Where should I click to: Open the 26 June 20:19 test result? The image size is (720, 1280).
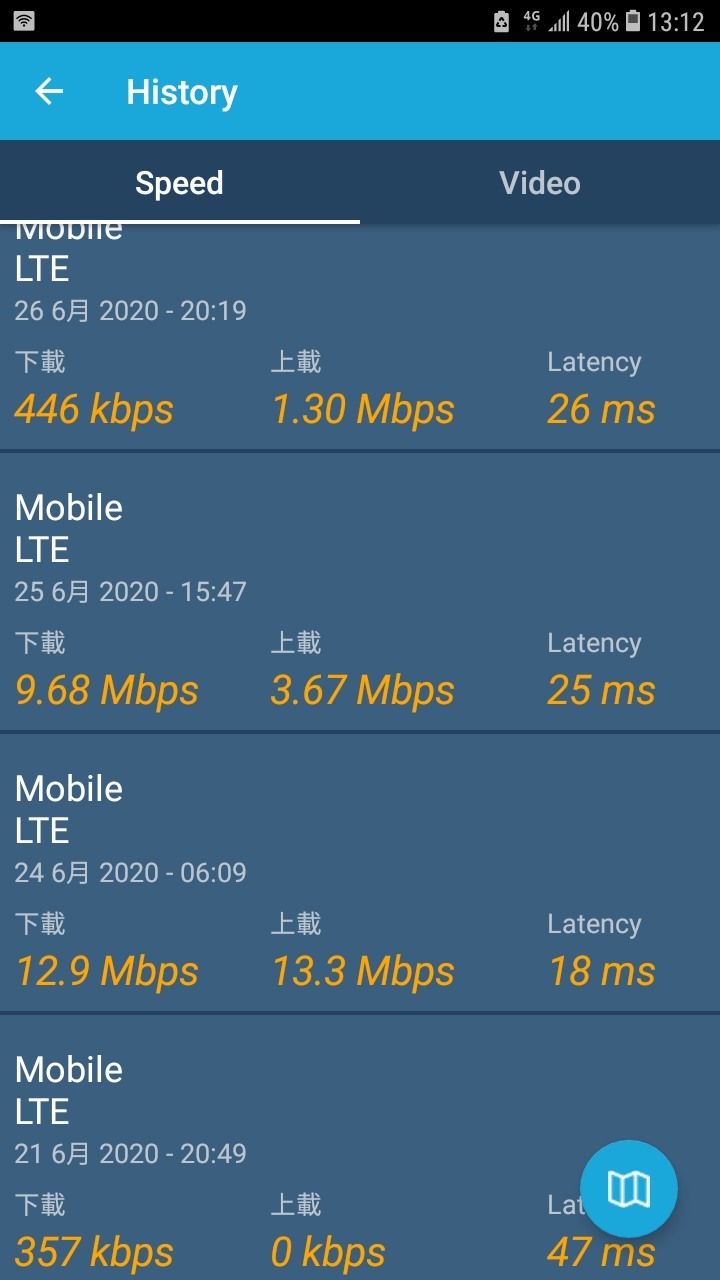[360, 337]
